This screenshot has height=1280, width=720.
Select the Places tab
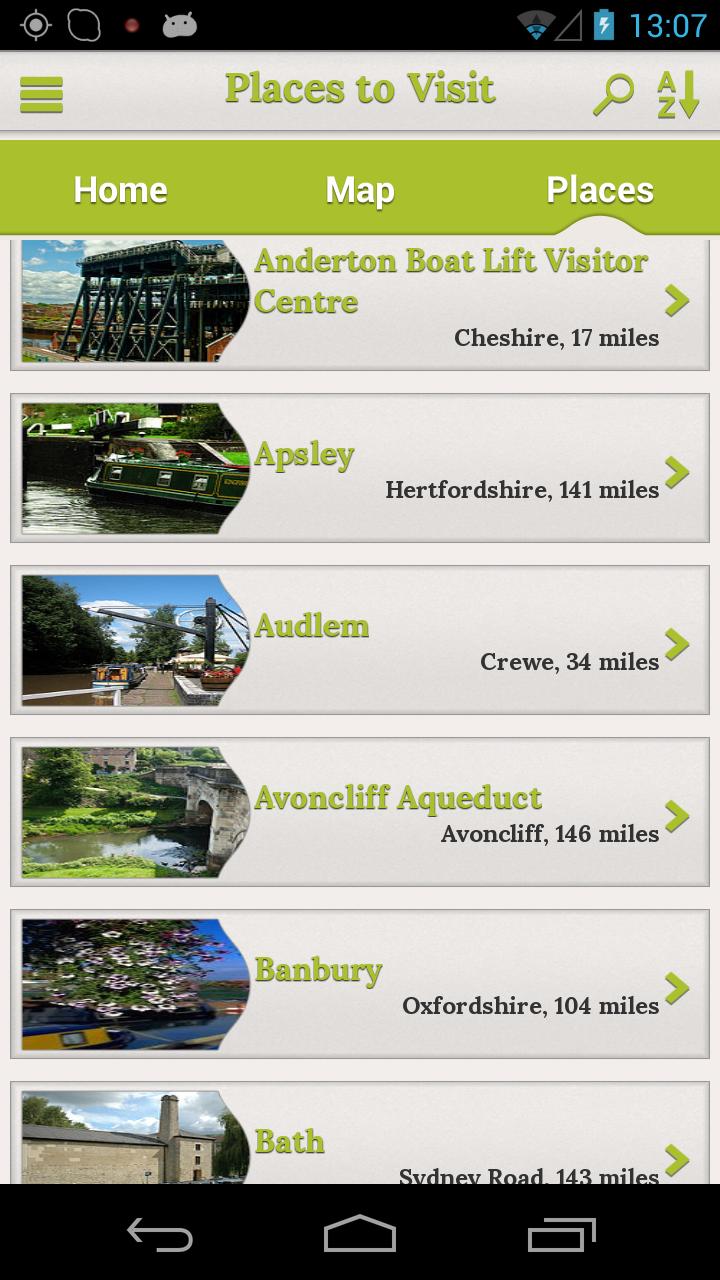600,190
